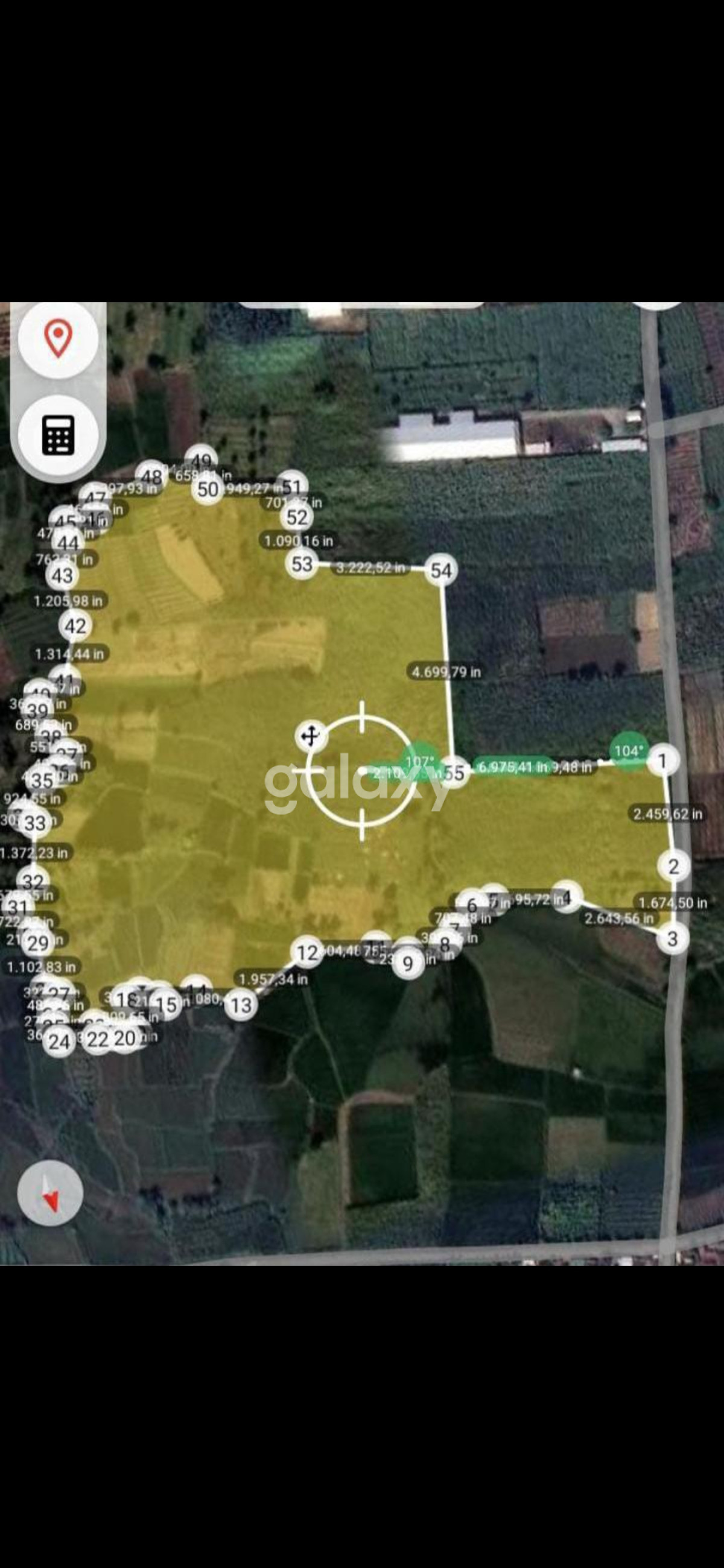The width and height of the screenshot is (724, 1568).
Task: Select boundary point 42
Action: 75,626
